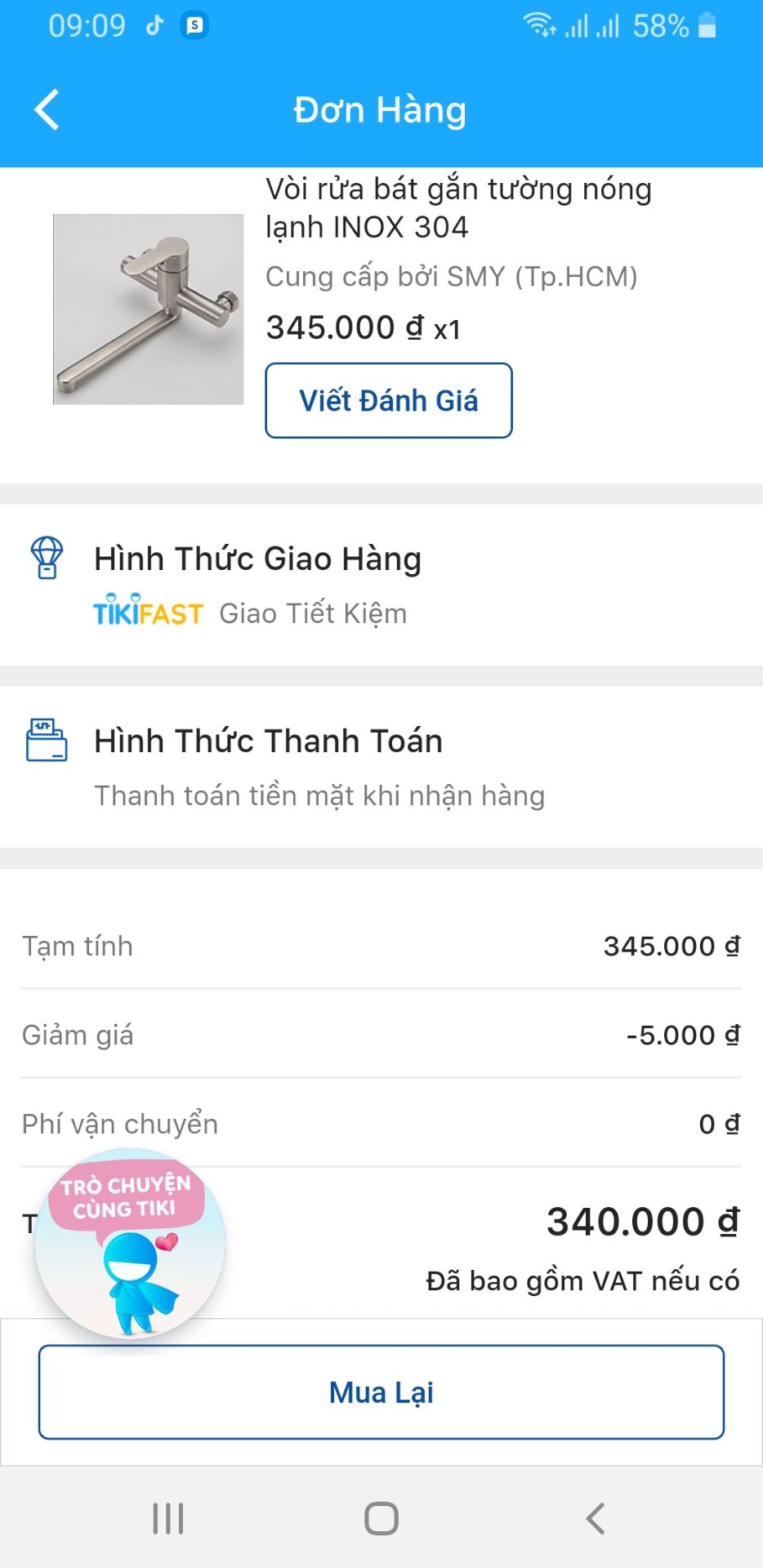Open the TikiFast logo
Screen dimensions: 763x1568
149,612
